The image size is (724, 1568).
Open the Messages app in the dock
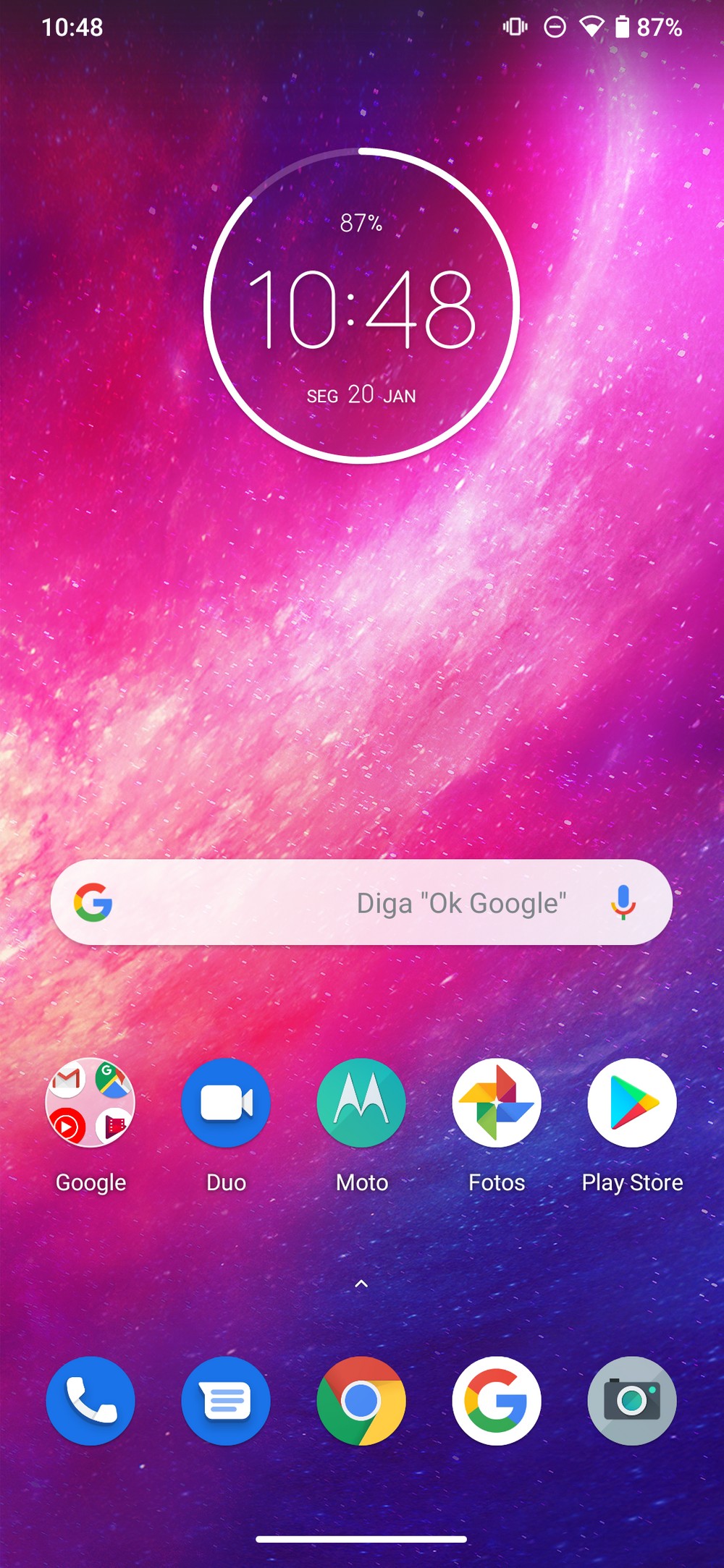[226, 1401]
